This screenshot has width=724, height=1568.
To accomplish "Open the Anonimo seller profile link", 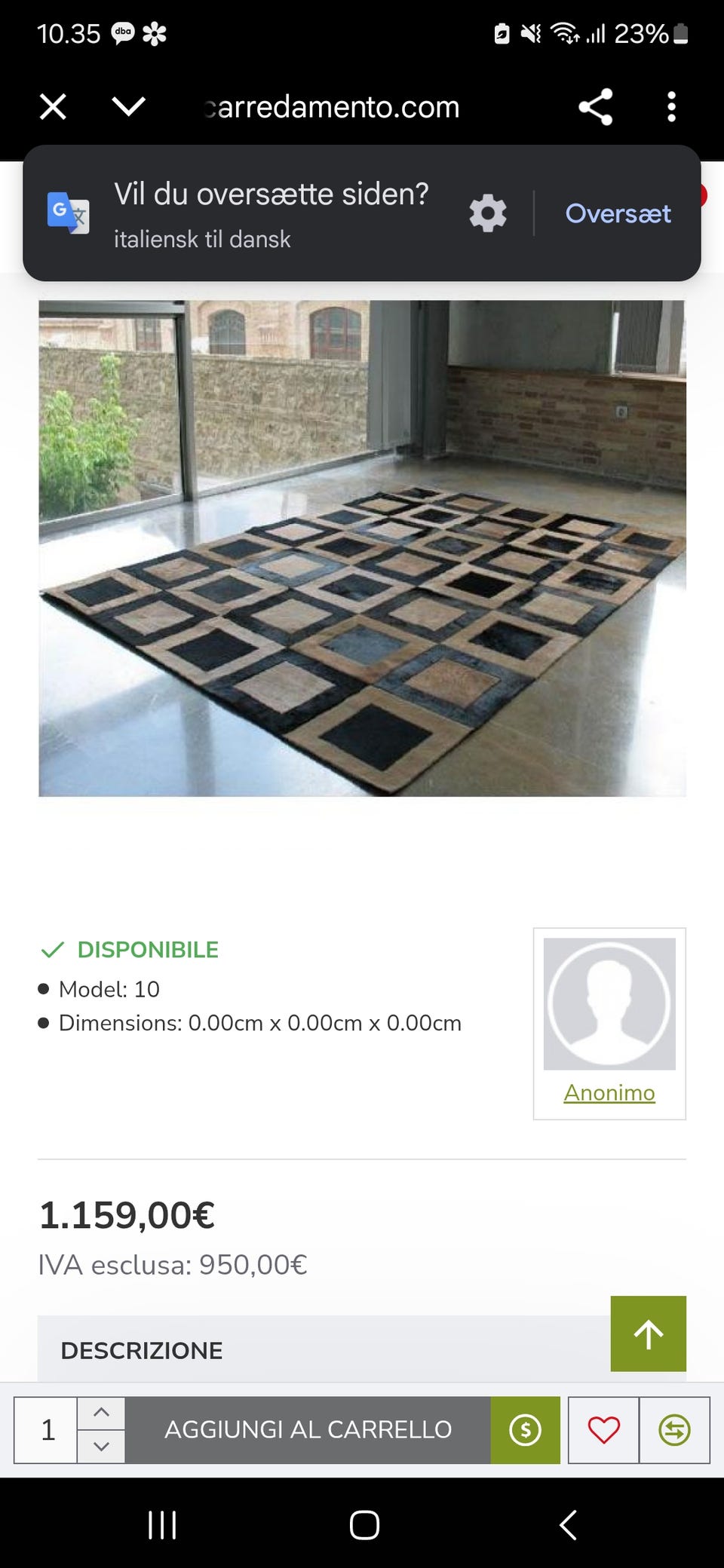I will click(x=609, y=1092).
